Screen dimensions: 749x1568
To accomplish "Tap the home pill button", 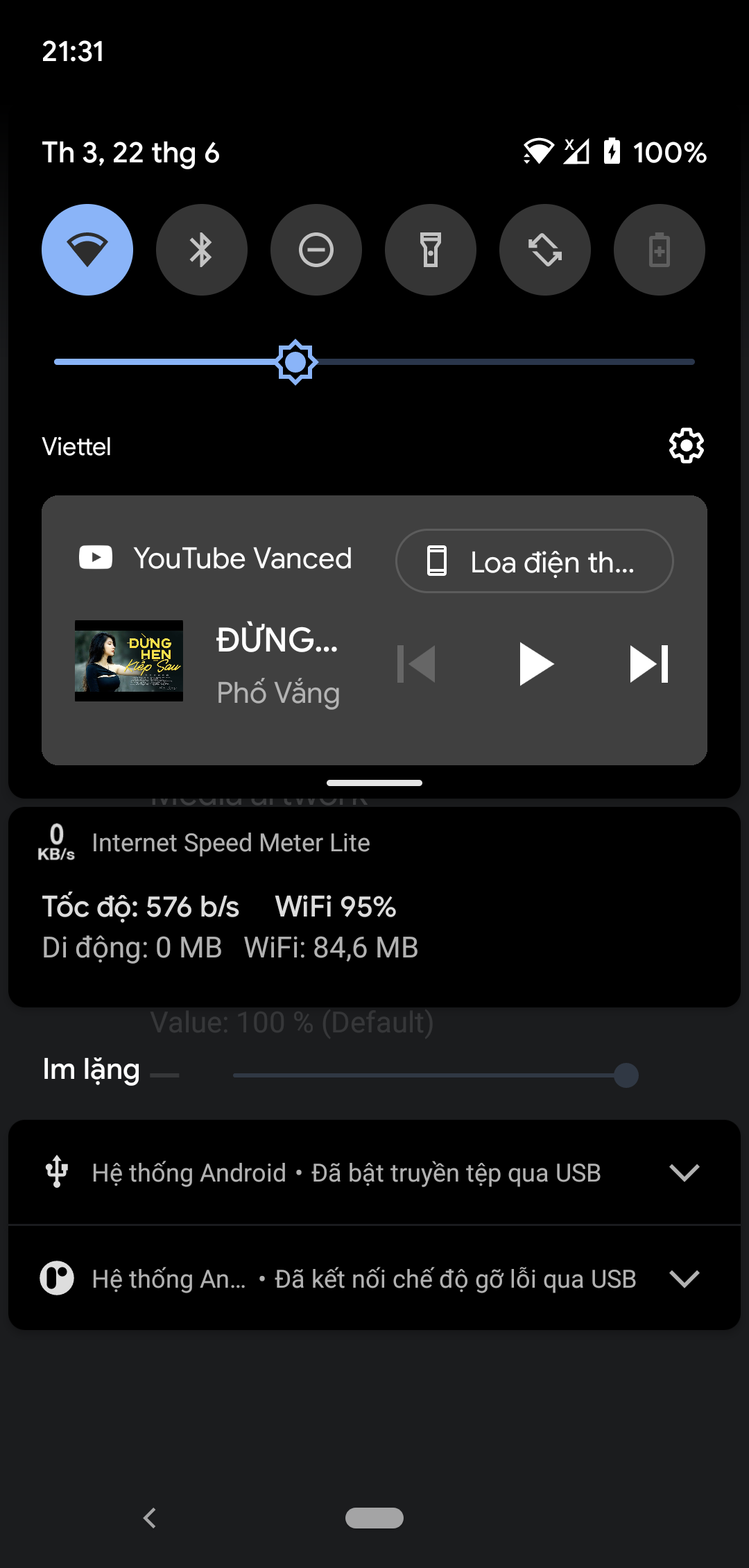I will (374, 1518).
